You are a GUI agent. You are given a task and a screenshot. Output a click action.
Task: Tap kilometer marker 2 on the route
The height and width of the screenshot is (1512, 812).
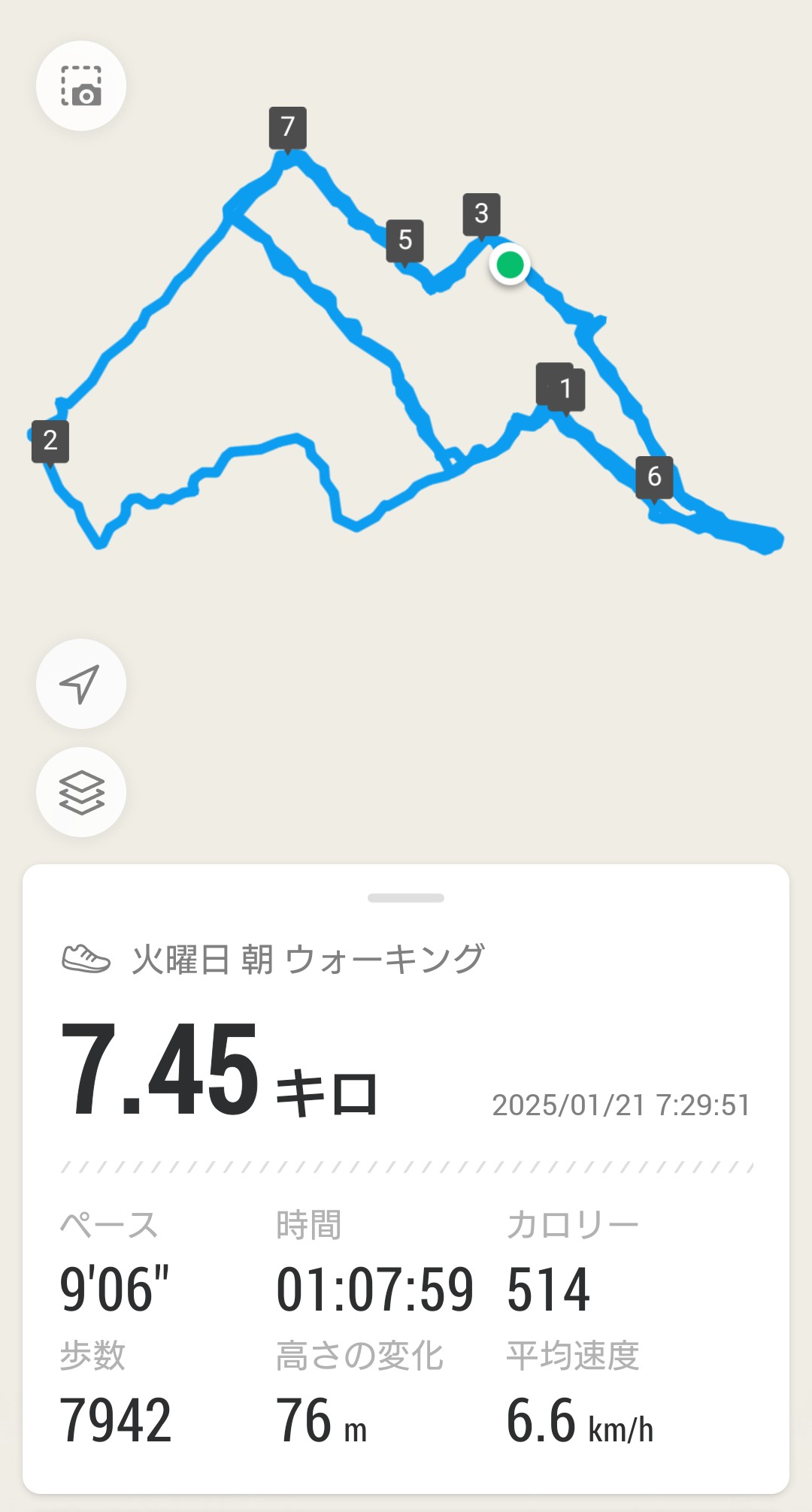click(50, 441)
